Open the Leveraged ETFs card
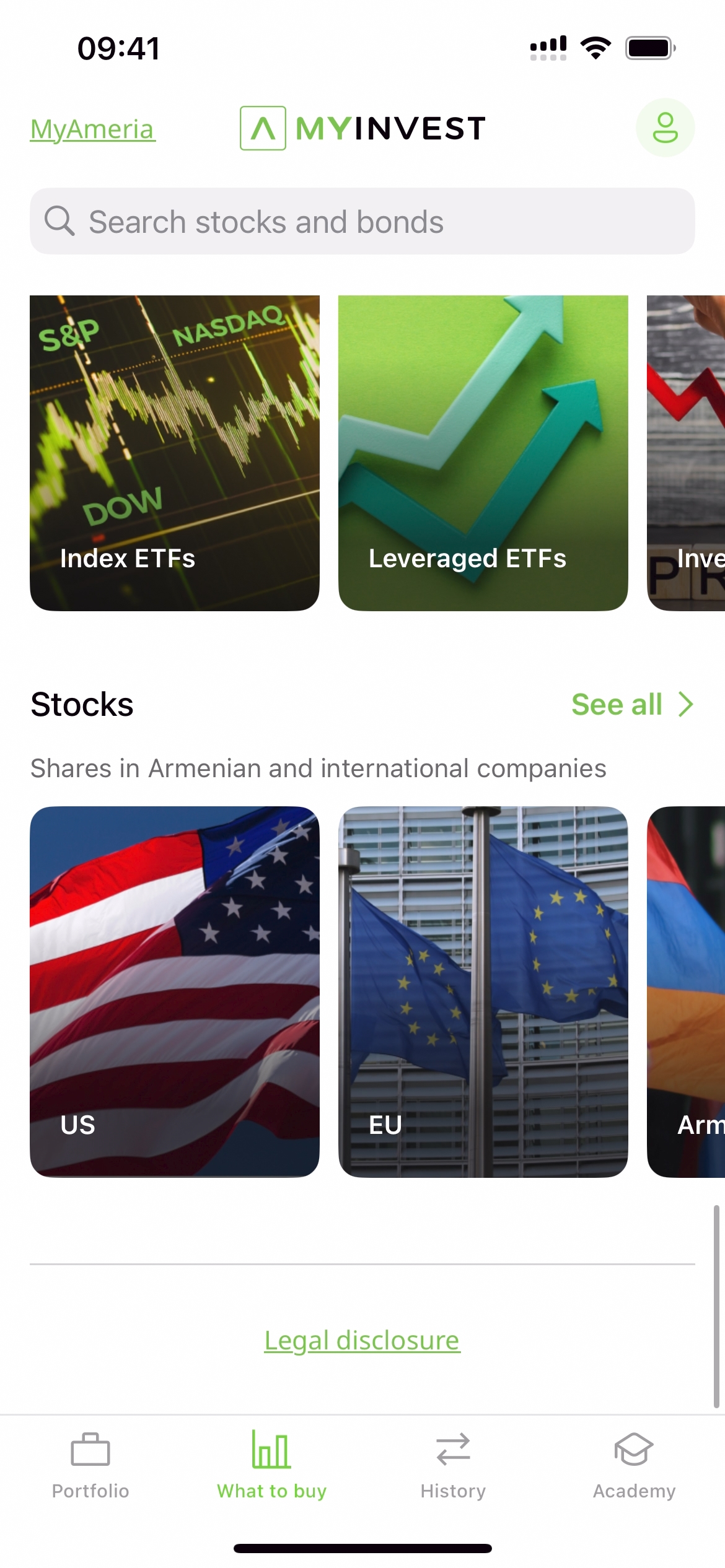Image resolution: width=725 pixels, height=1568 pixels. pos(483,453)
